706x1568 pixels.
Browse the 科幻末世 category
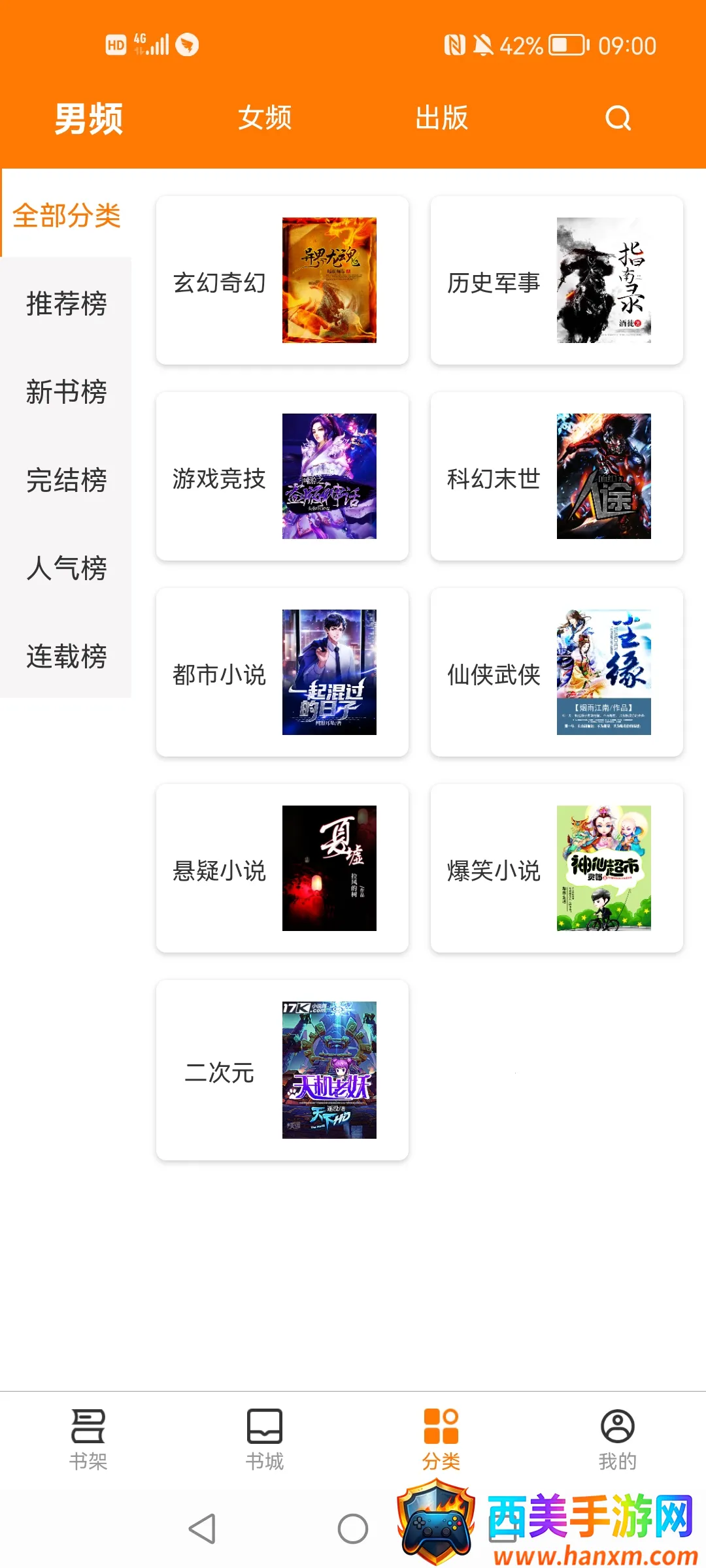click(557, 476)
